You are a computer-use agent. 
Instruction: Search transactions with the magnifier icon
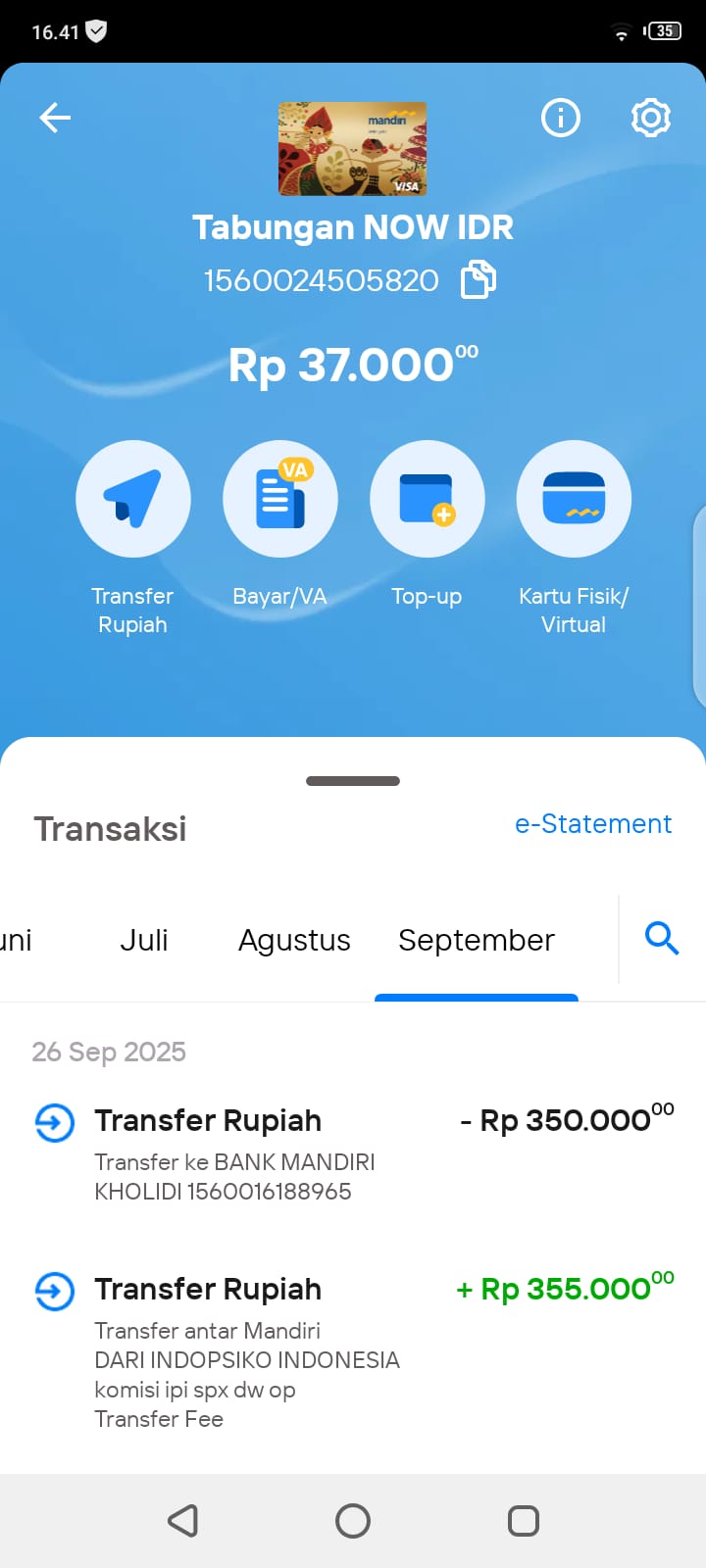point(662,939)
